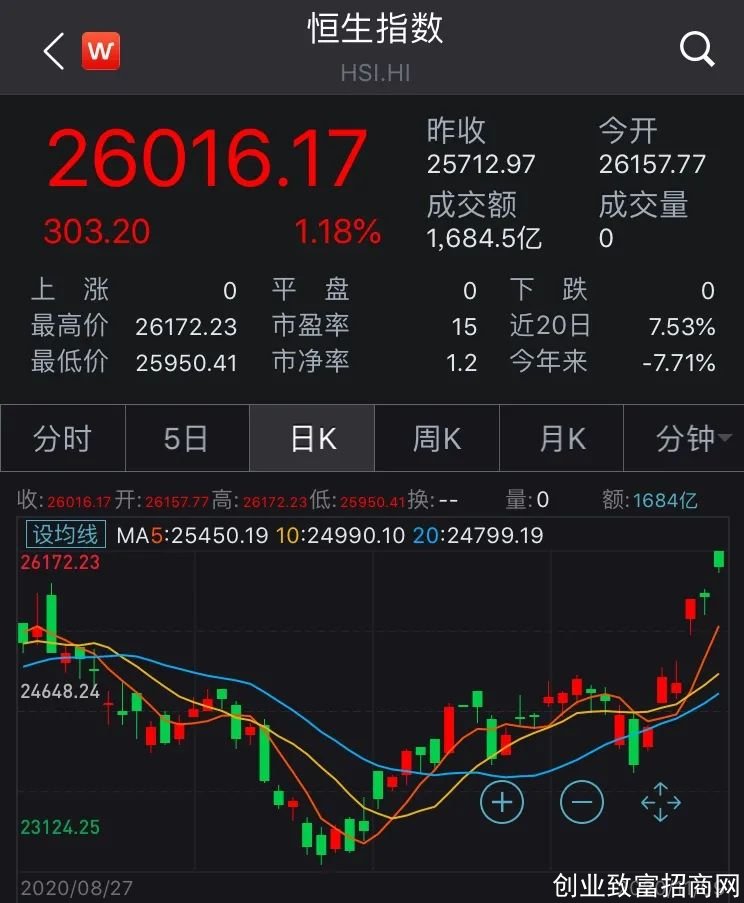Switch to the 月K chart tab
Viewport: 744px width, 903px height.
pos(561,438)
